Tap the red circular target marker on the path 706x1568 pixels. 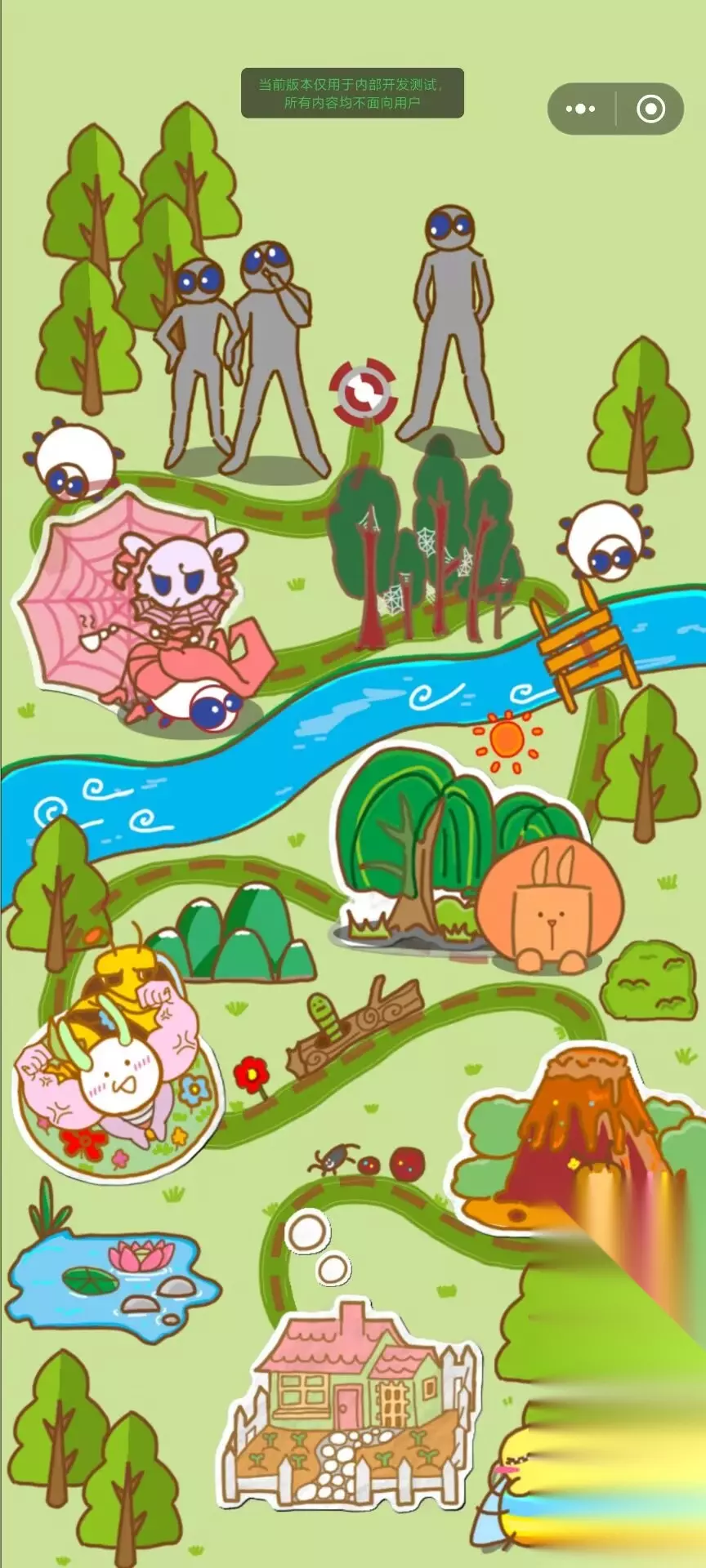point(363,391)
